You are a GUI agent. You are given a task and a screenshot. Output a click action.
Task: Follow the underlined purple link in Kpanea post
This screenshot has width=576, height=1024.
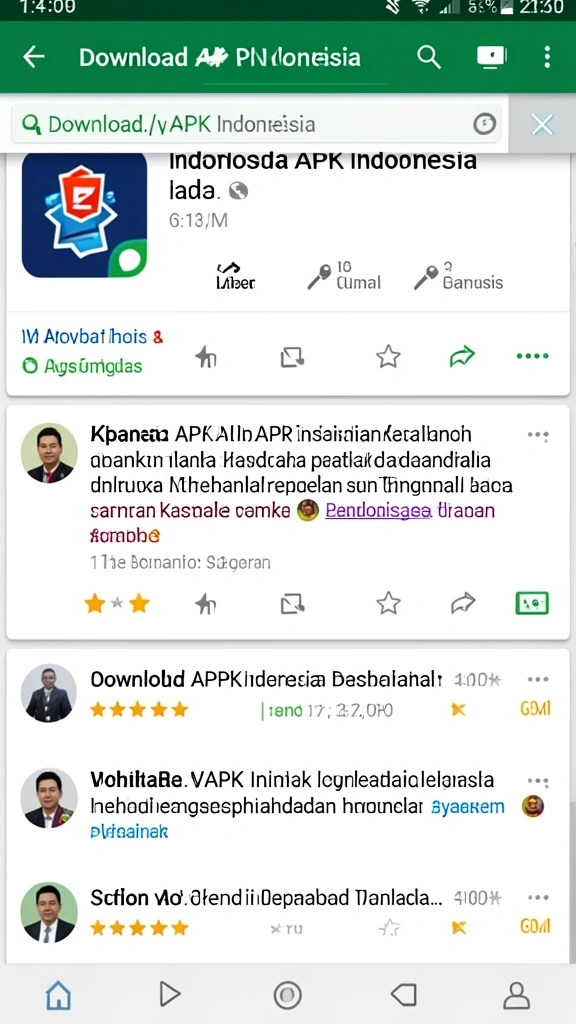(378, 511)
